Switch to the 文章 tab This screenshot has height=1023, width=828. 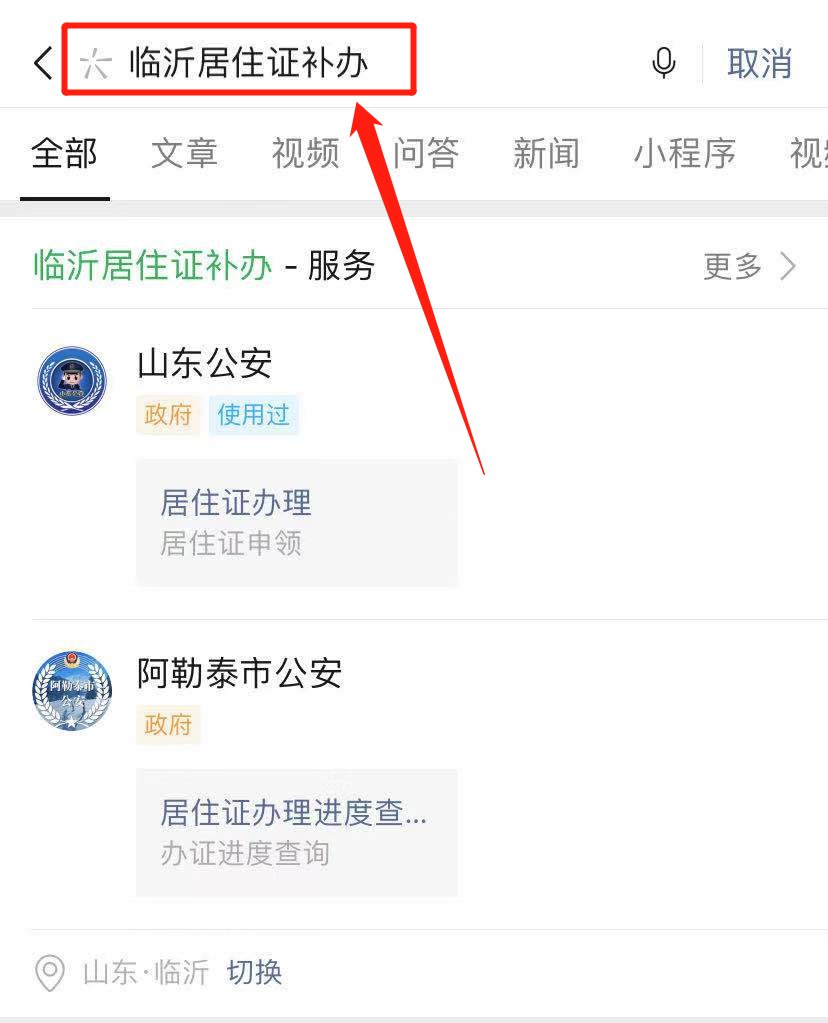pos(184,154)
